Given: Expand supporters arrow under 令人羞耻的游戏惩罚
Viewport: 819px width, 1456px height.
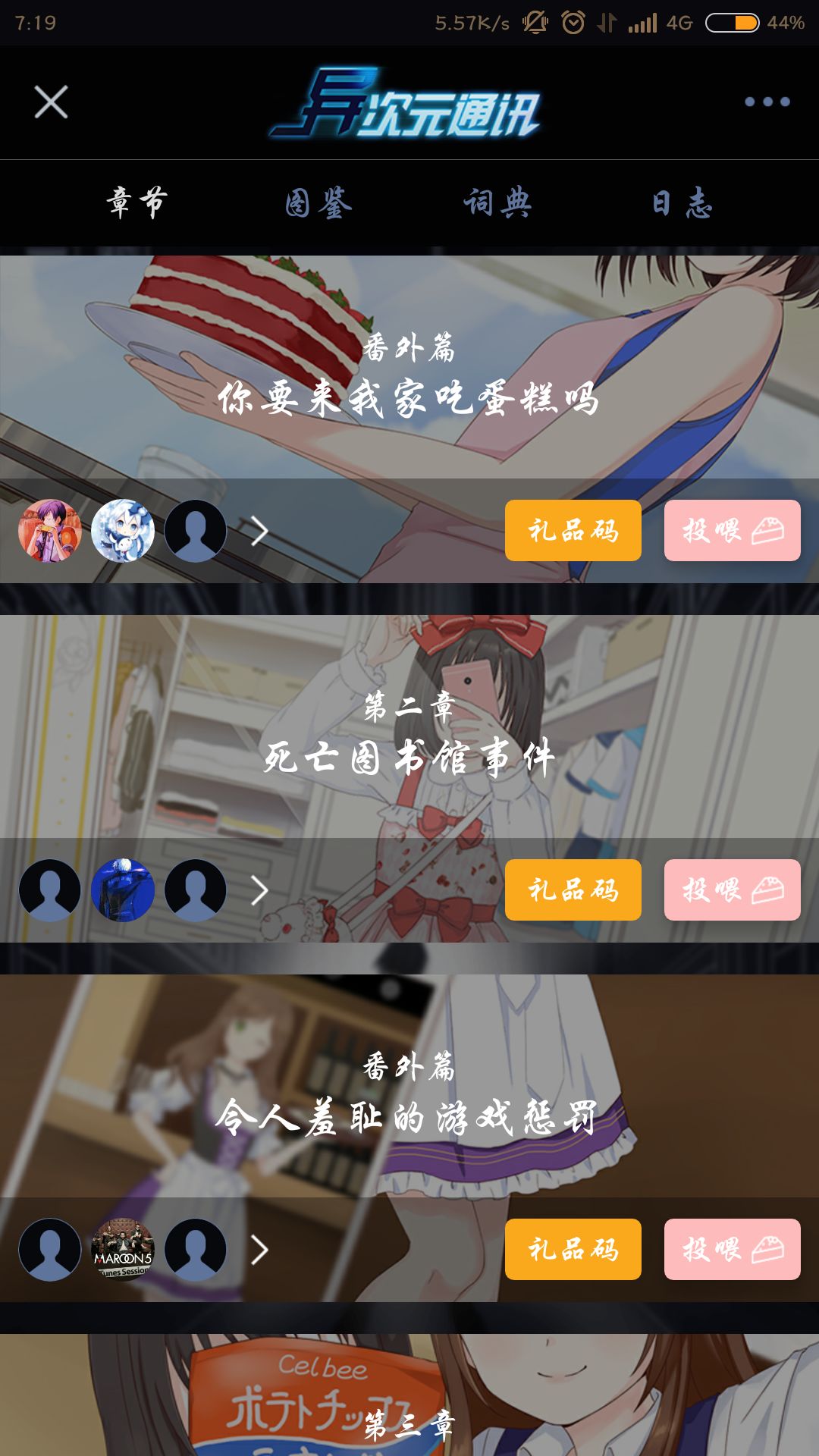Looking at the screenshot, I should tap(260, 1250).
